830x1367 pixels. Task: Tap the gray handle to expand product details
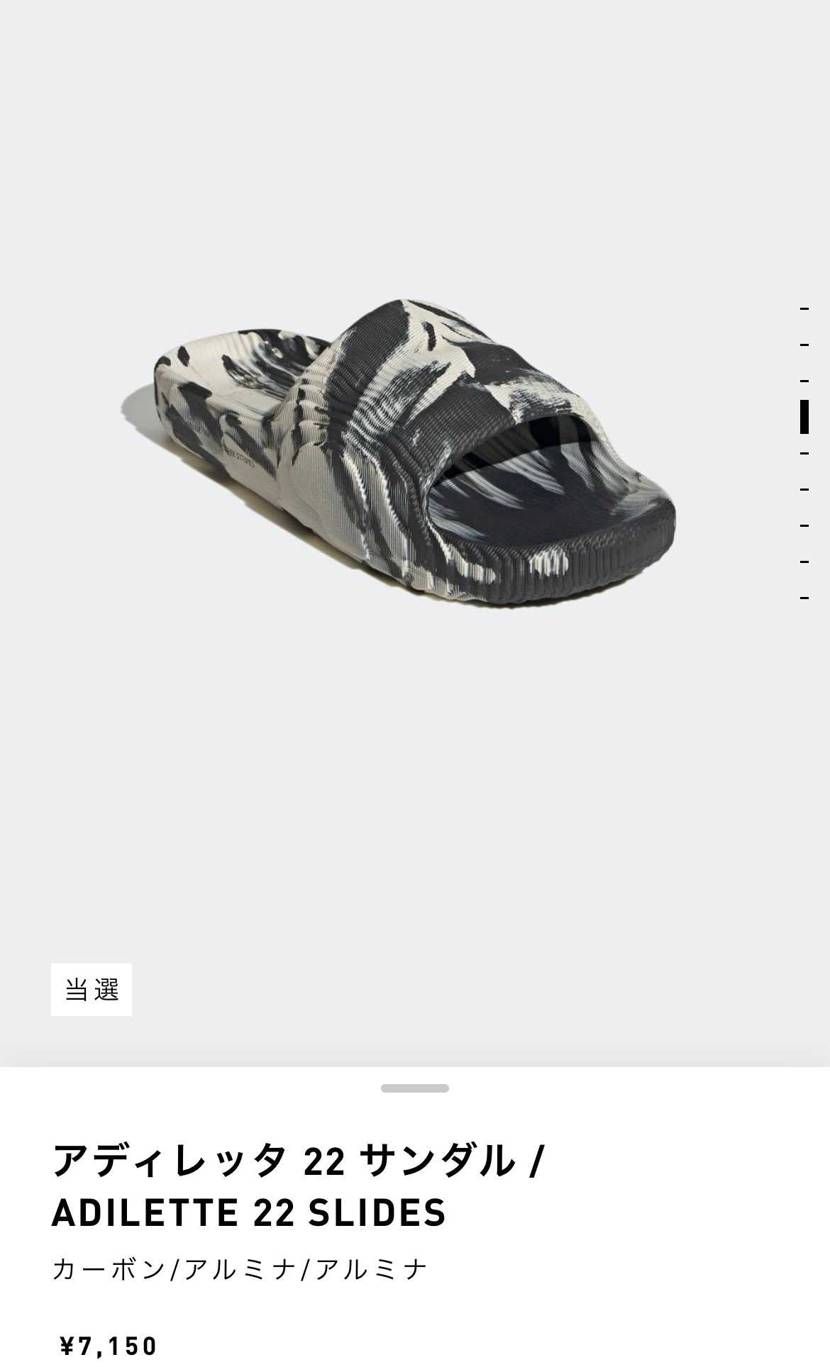coord(414,1088)
